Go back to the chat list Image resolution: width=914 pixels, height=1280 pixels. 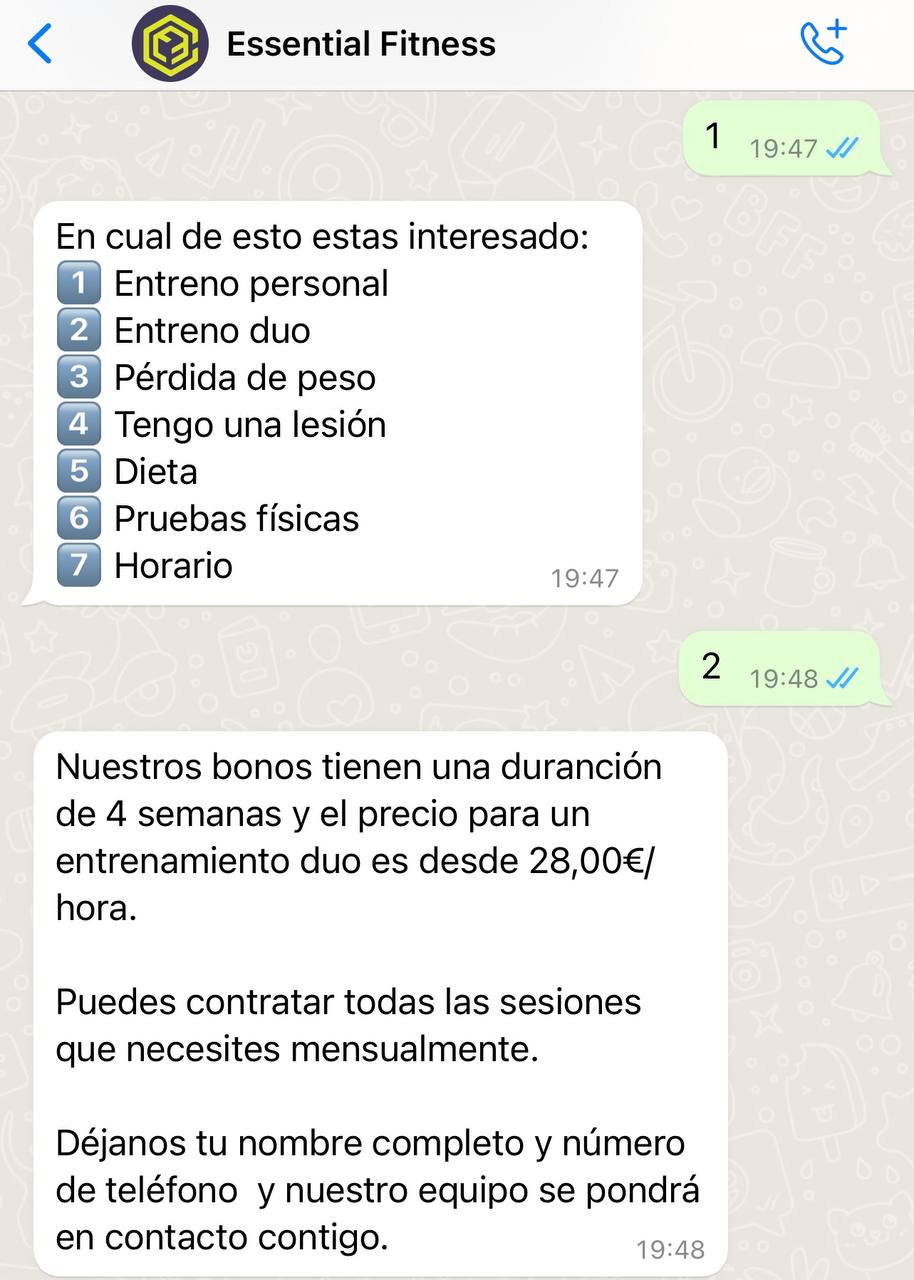(x=40, y=44)
